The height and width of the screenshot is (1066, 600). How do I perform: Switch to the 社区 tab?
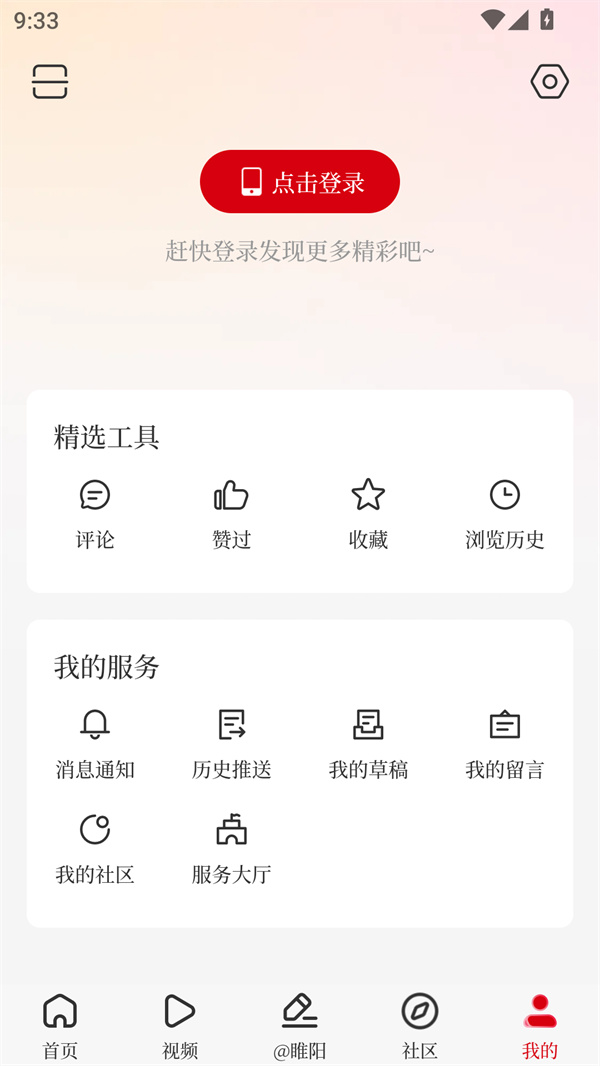point(420,1025)
